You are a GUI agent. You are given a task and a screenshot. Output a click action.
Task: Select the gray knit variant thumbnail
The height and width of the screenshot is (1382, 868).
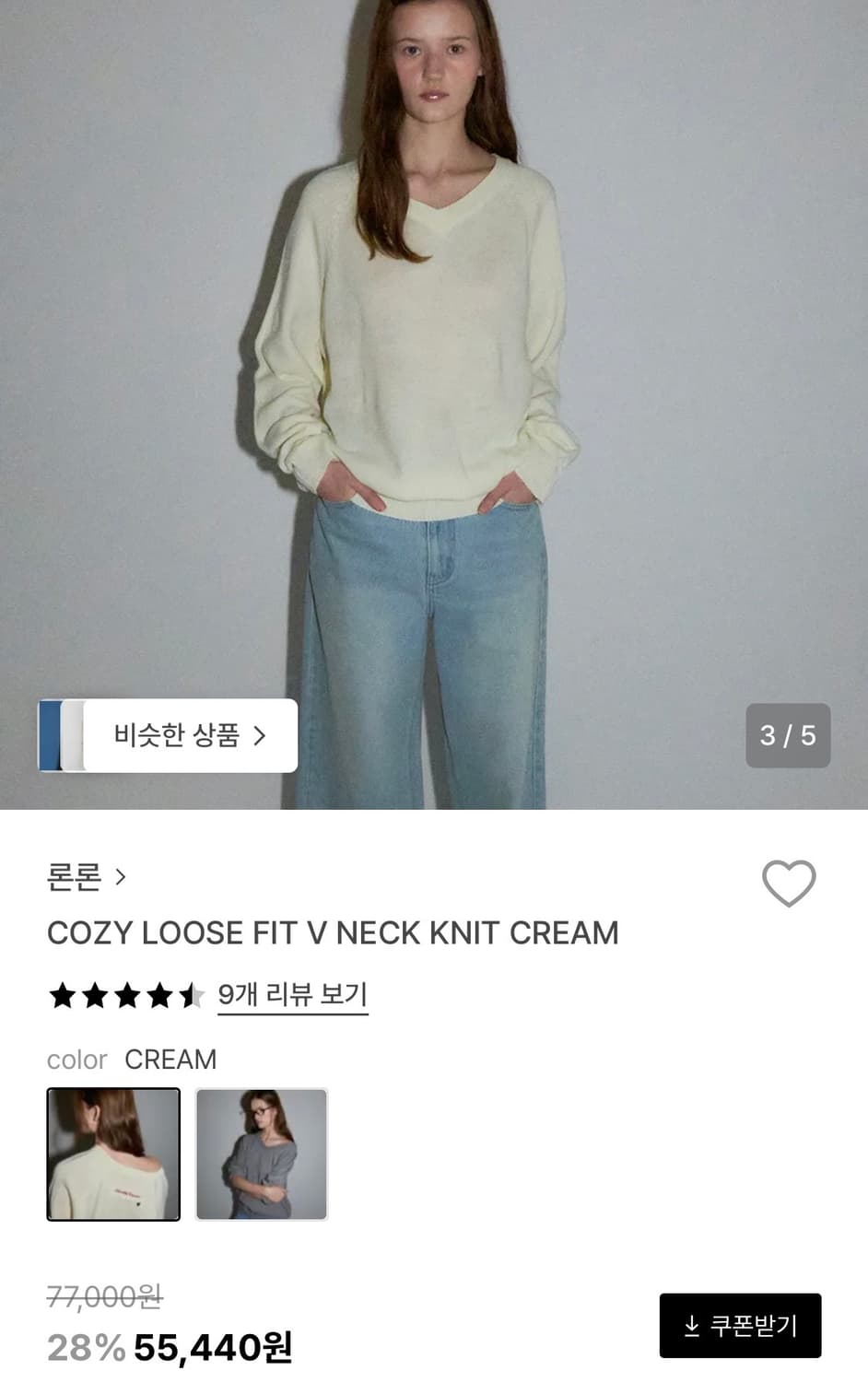(263, 1153)
